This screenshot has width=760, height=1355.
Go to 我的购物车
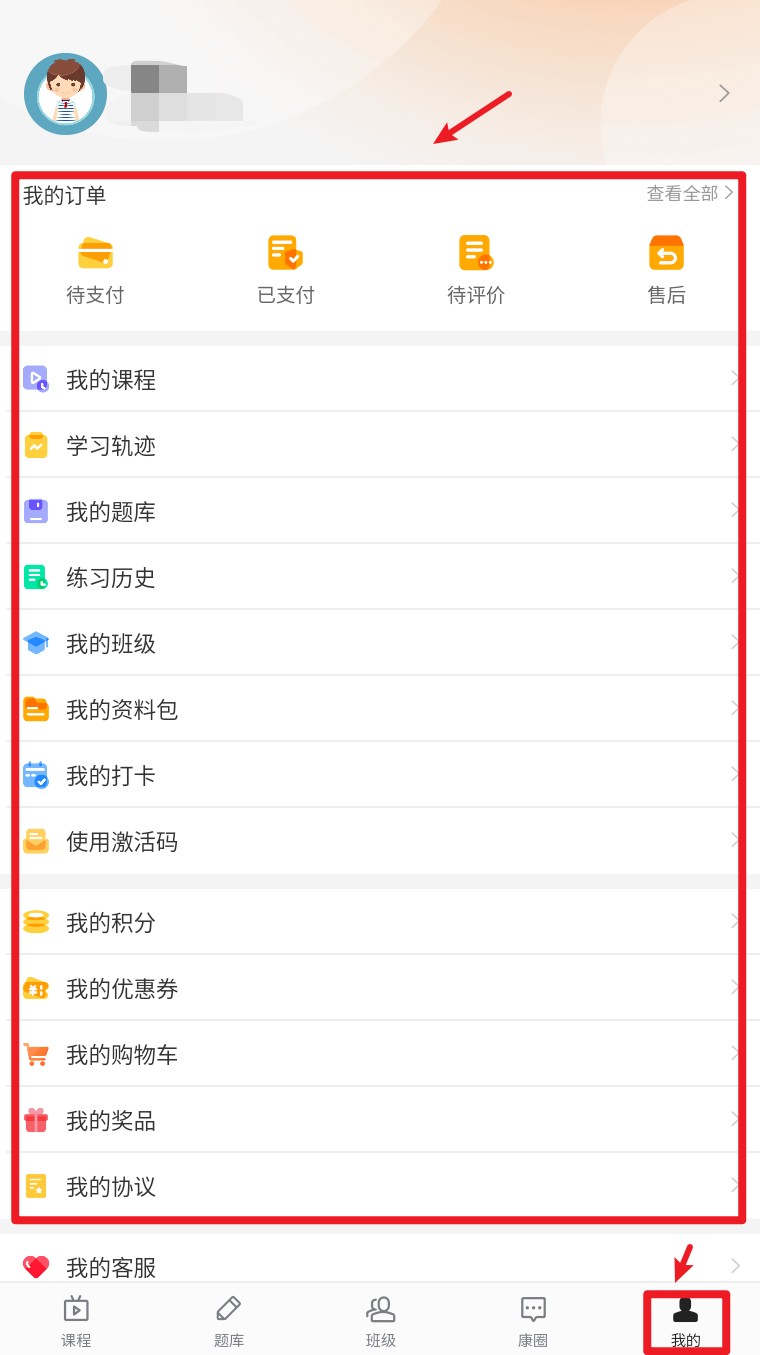380,1054
